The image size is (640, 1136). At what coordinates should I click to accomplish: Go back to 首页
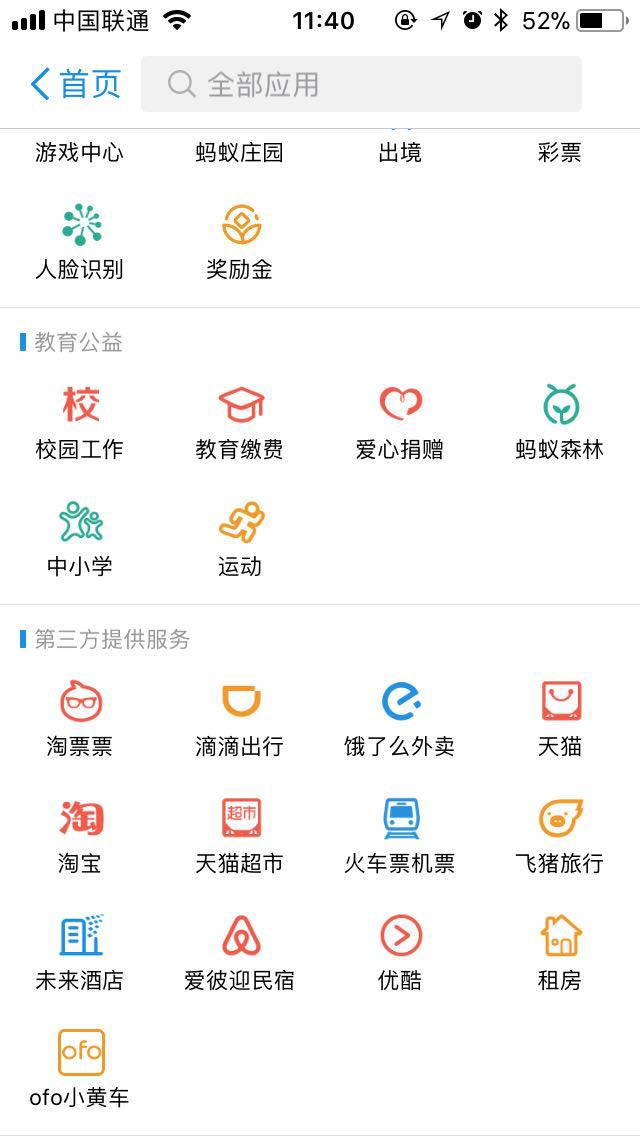(75, 85)
